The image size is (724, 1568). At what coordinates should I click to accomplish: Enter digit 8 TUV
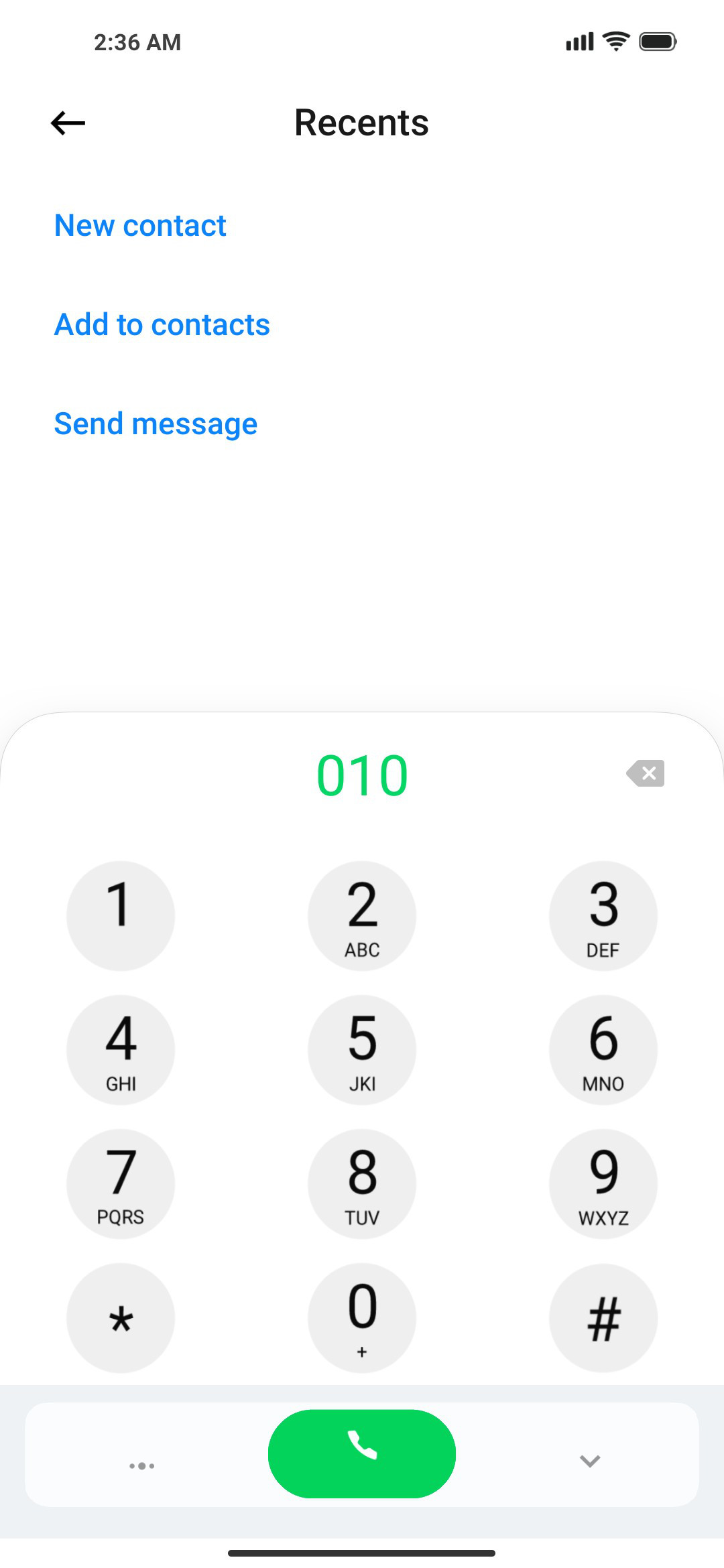click(x=362, y=1184)
